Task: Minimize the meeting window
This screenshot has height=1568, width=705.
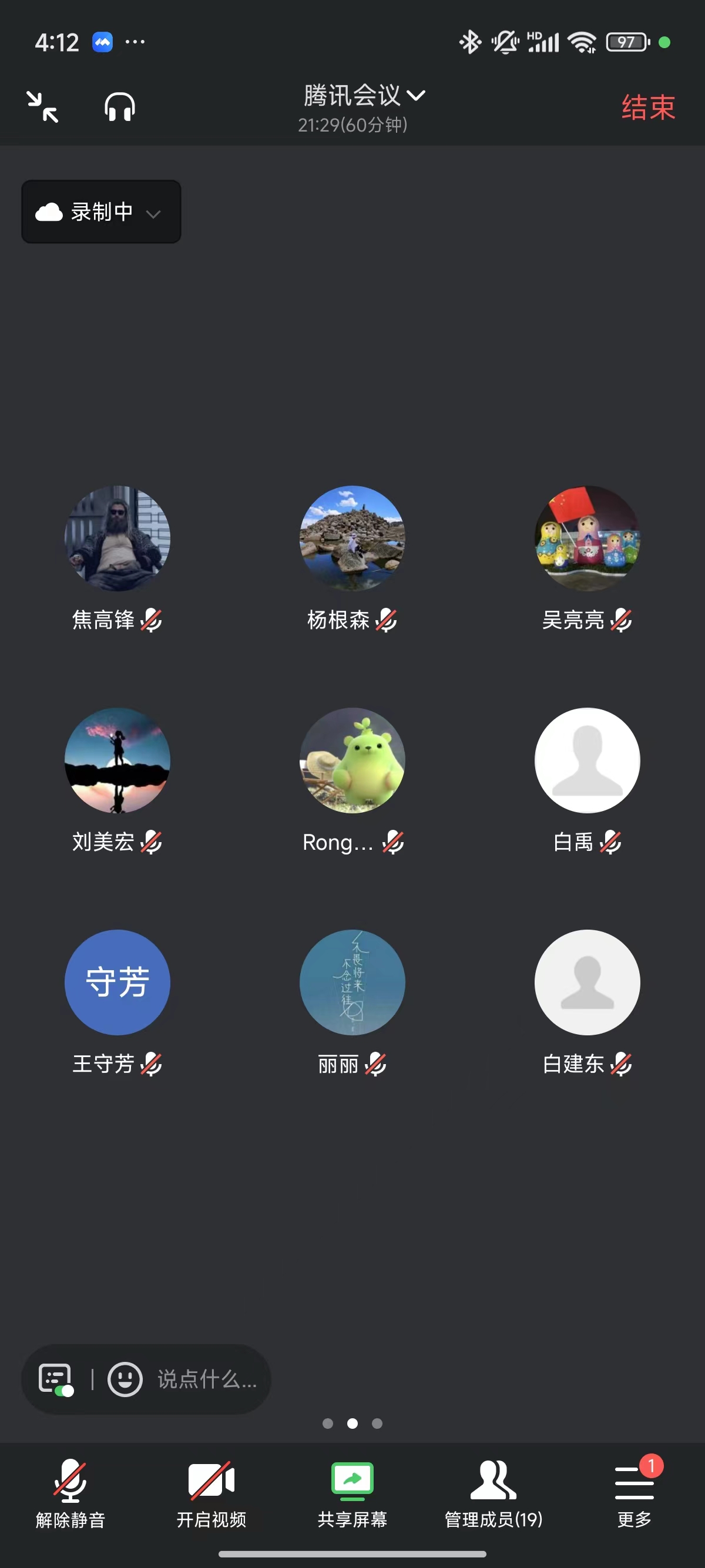Action: [43, 106]
